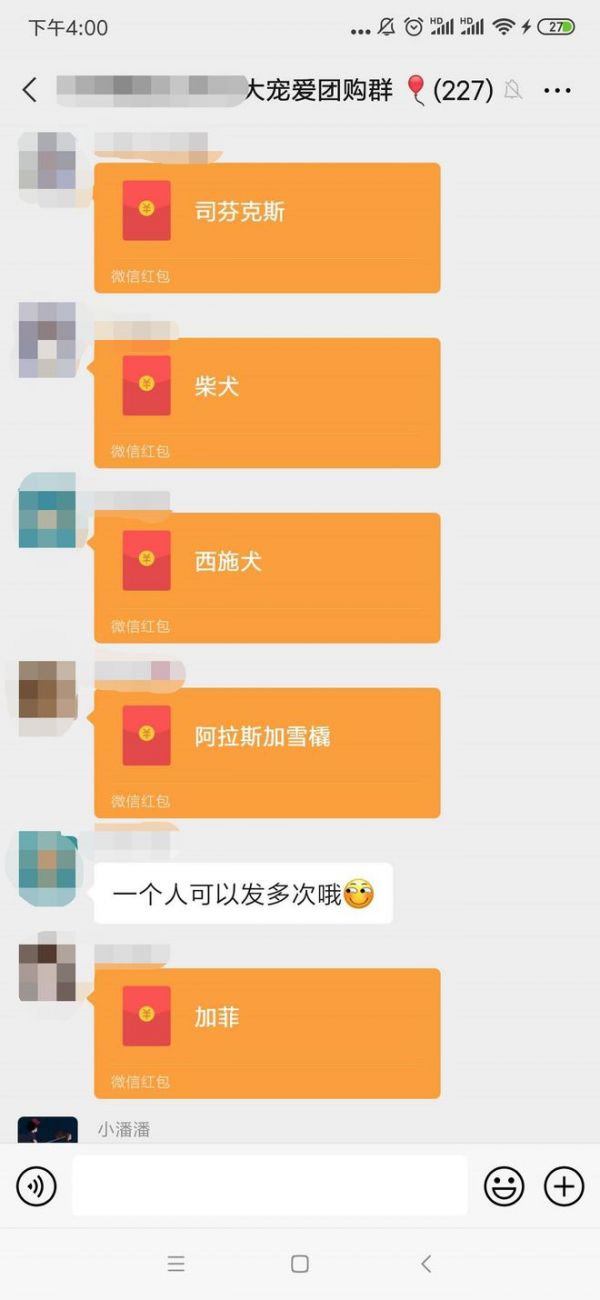Open the emoji picker

(x=504, y=1186)
